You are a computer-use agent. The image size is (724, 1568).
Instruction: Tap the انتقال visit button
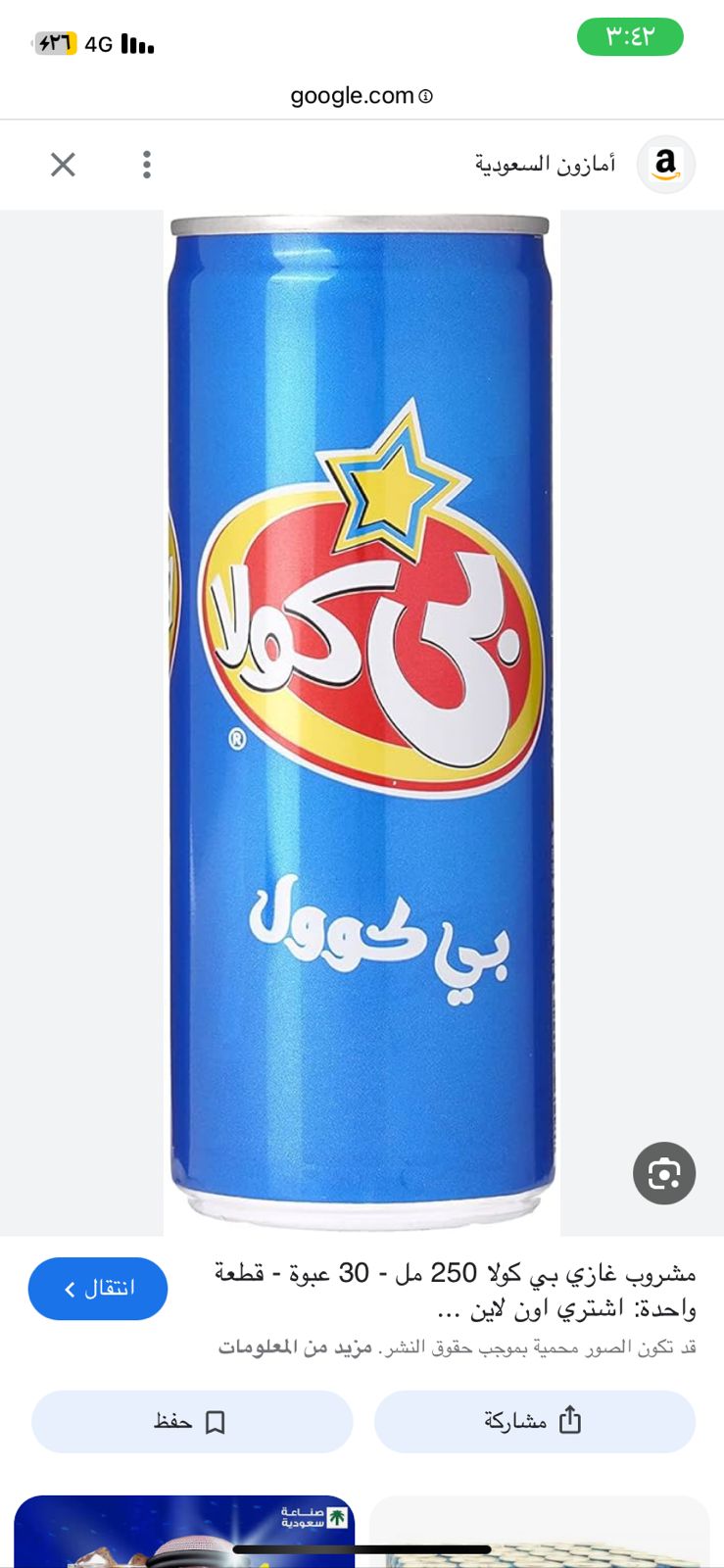pos(98,1288)
